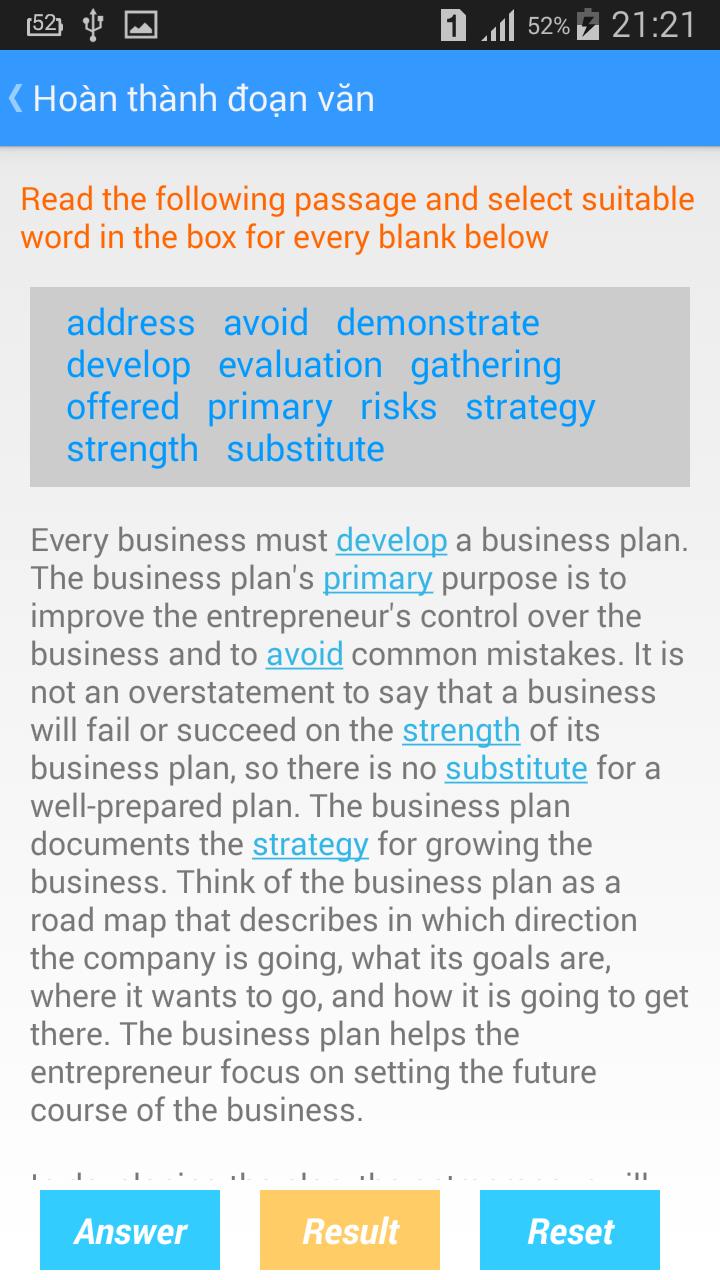The width and height of the screenshot is (720, 1280).
Task: Check the Result of your selections
Action: [350, 1230]
